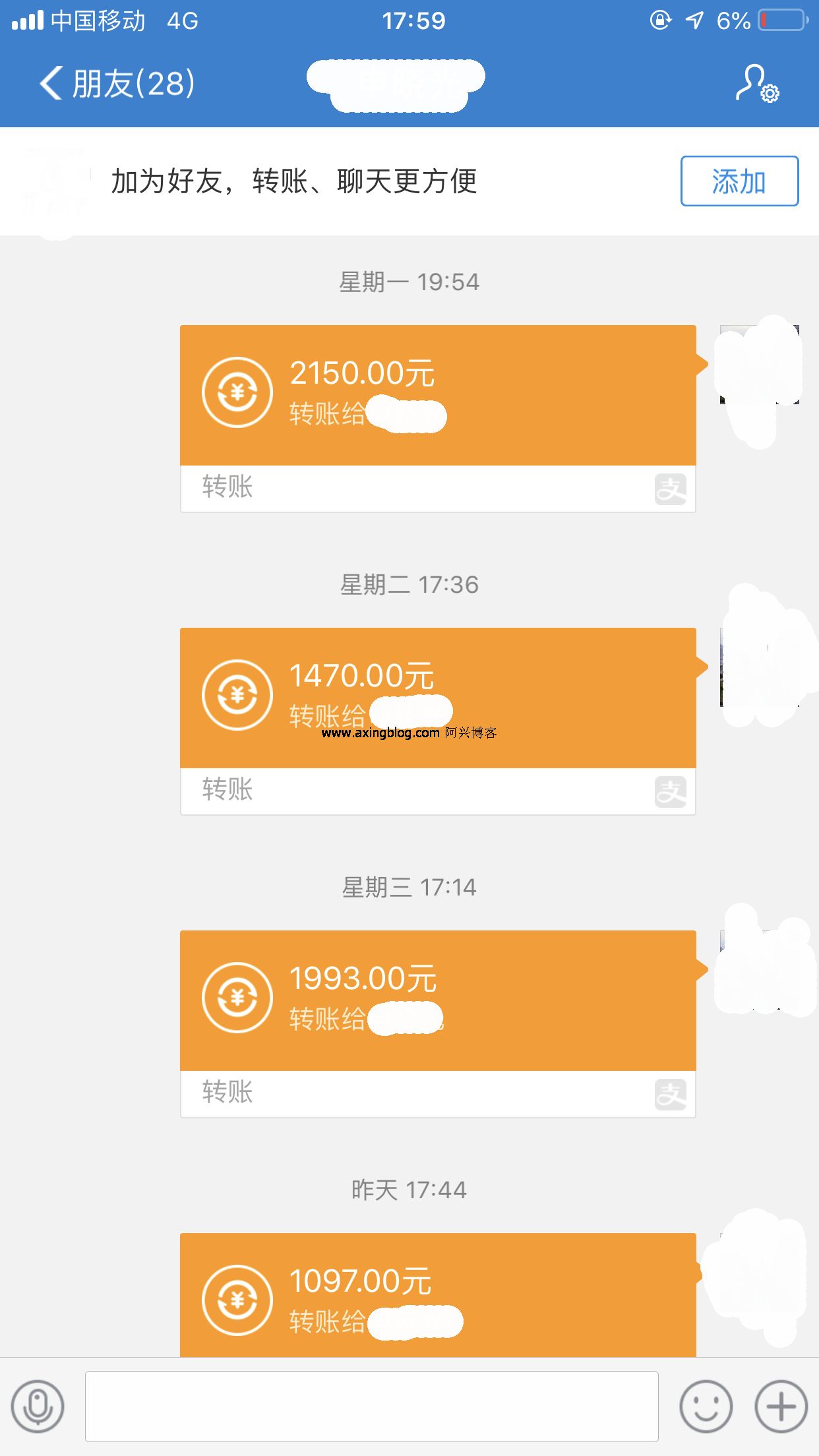Screen dimensions: 819x1456
Task: Open the plus attachments menu
Action: pos(781,1407)
